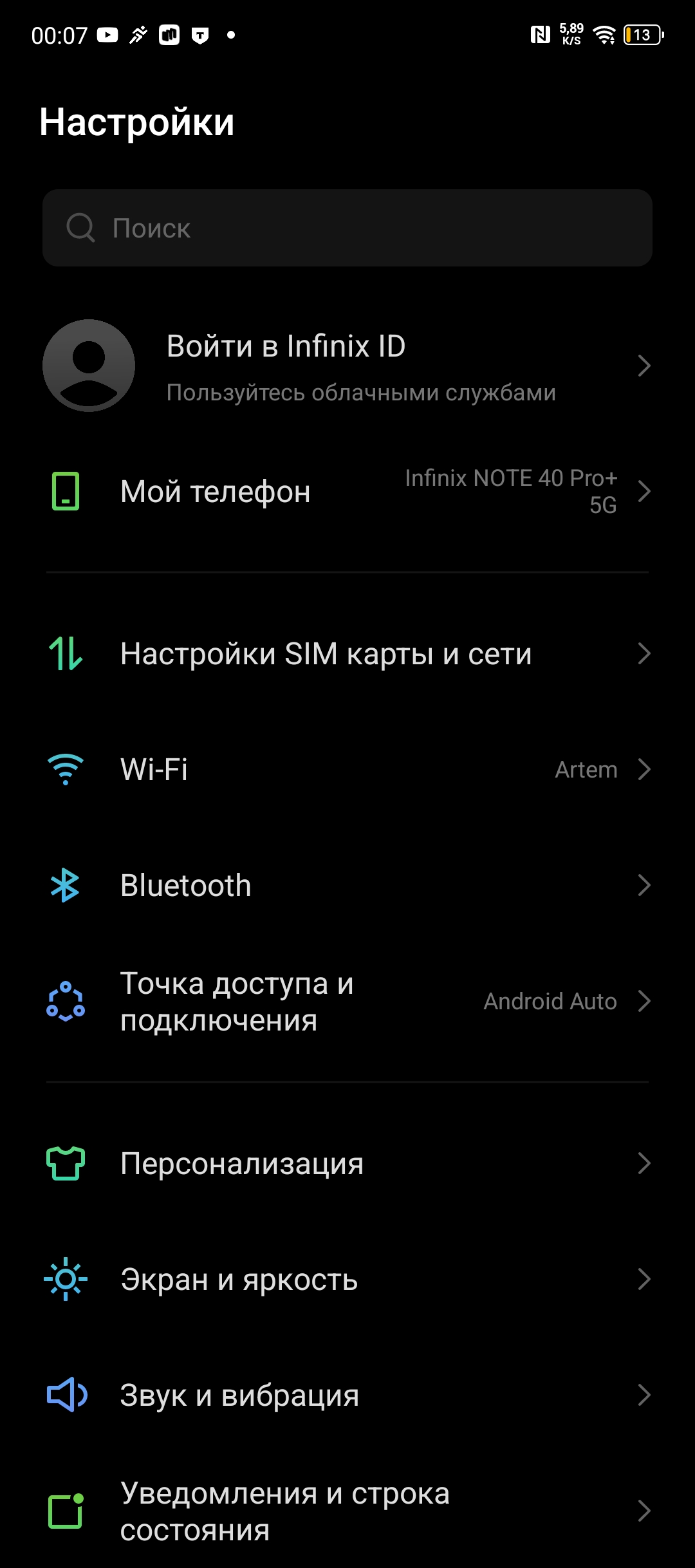
Task: Open Bluetooth settings
Action: point(347,886)
